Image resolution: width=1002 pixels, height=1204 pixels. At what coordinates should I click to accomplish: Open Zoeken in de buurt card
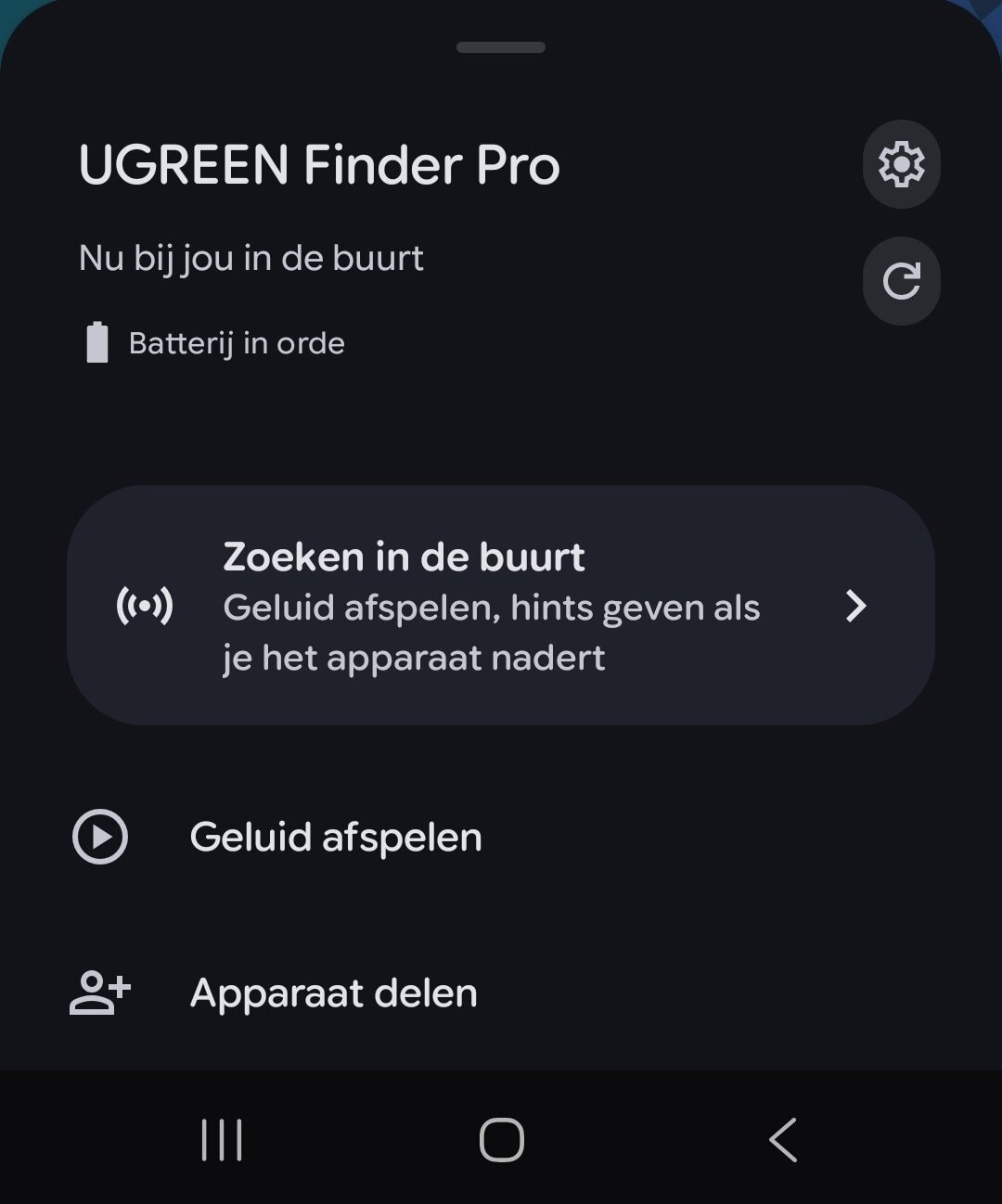pyautogui.click(x=501, y=606)
